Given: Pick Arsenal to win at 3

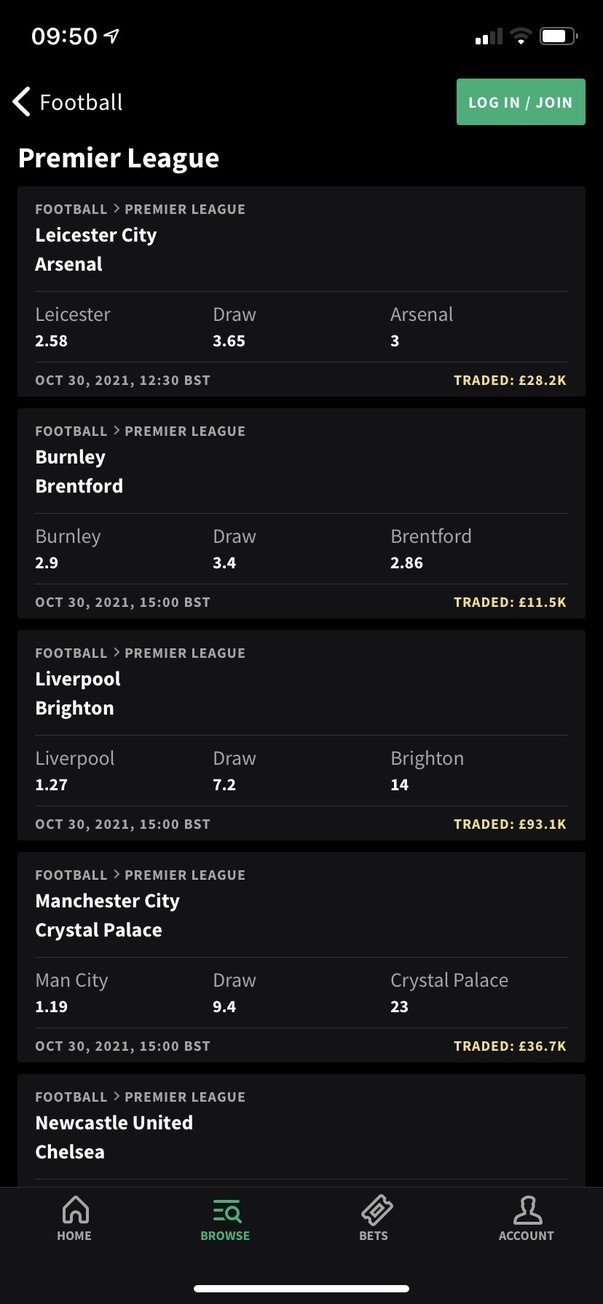Looking at the screenshot, I should coord(421,327).
